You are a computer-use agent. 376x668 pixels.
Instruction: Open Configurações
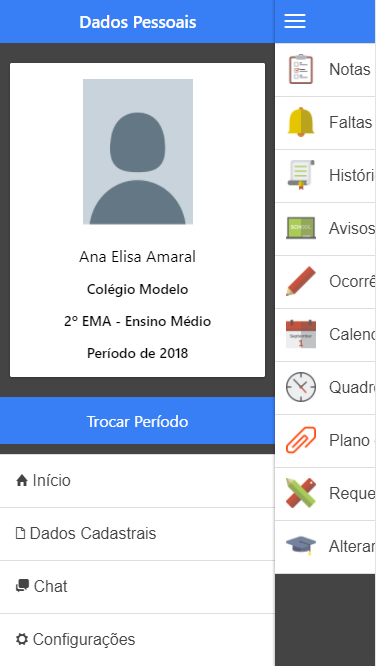(137, 640)
